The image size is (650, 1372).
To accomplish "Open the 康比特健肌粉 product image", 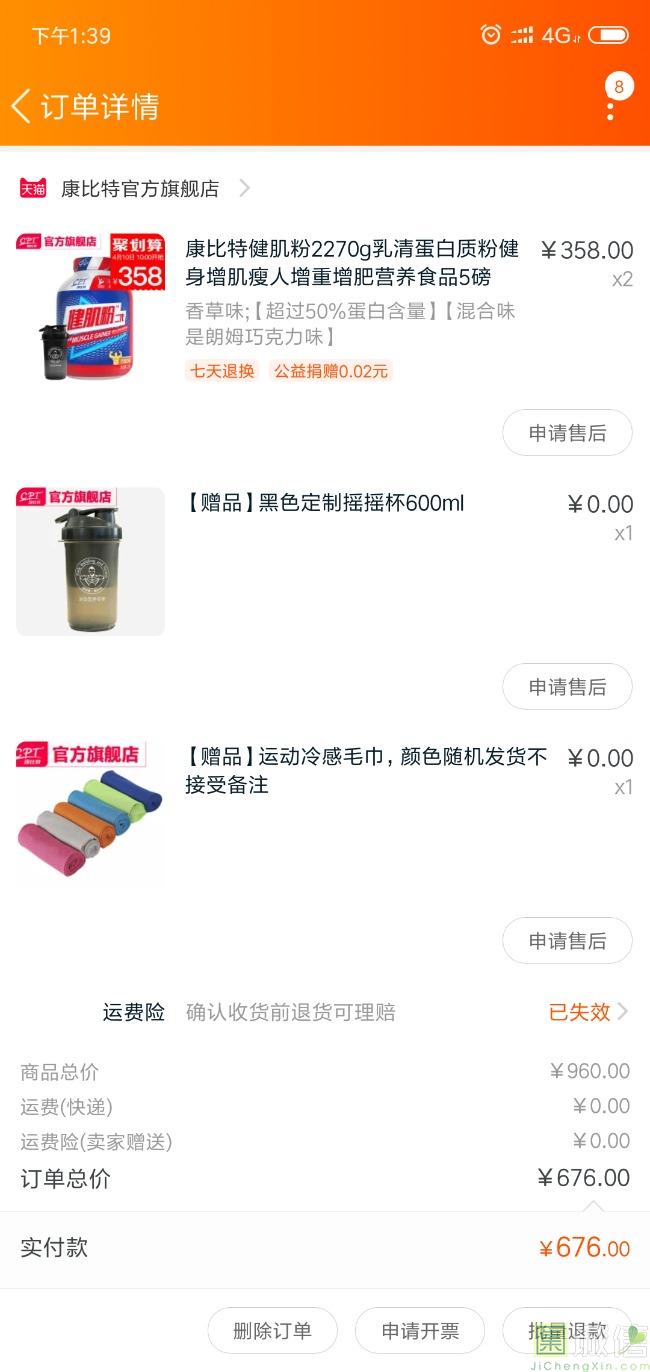I will (90, 307).
